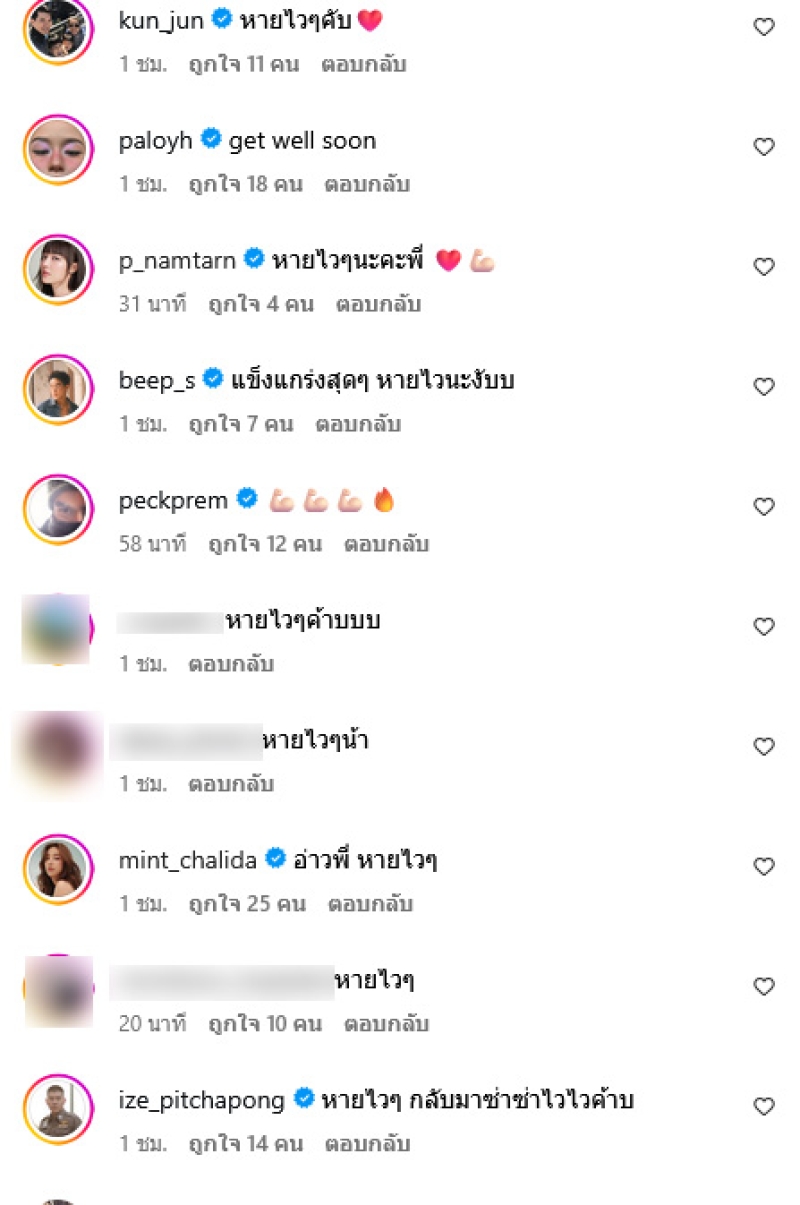The width and height of the screenshot is (800, 1205).
Task: Reply to kun_jun's comment
Action: click(364, 64)
